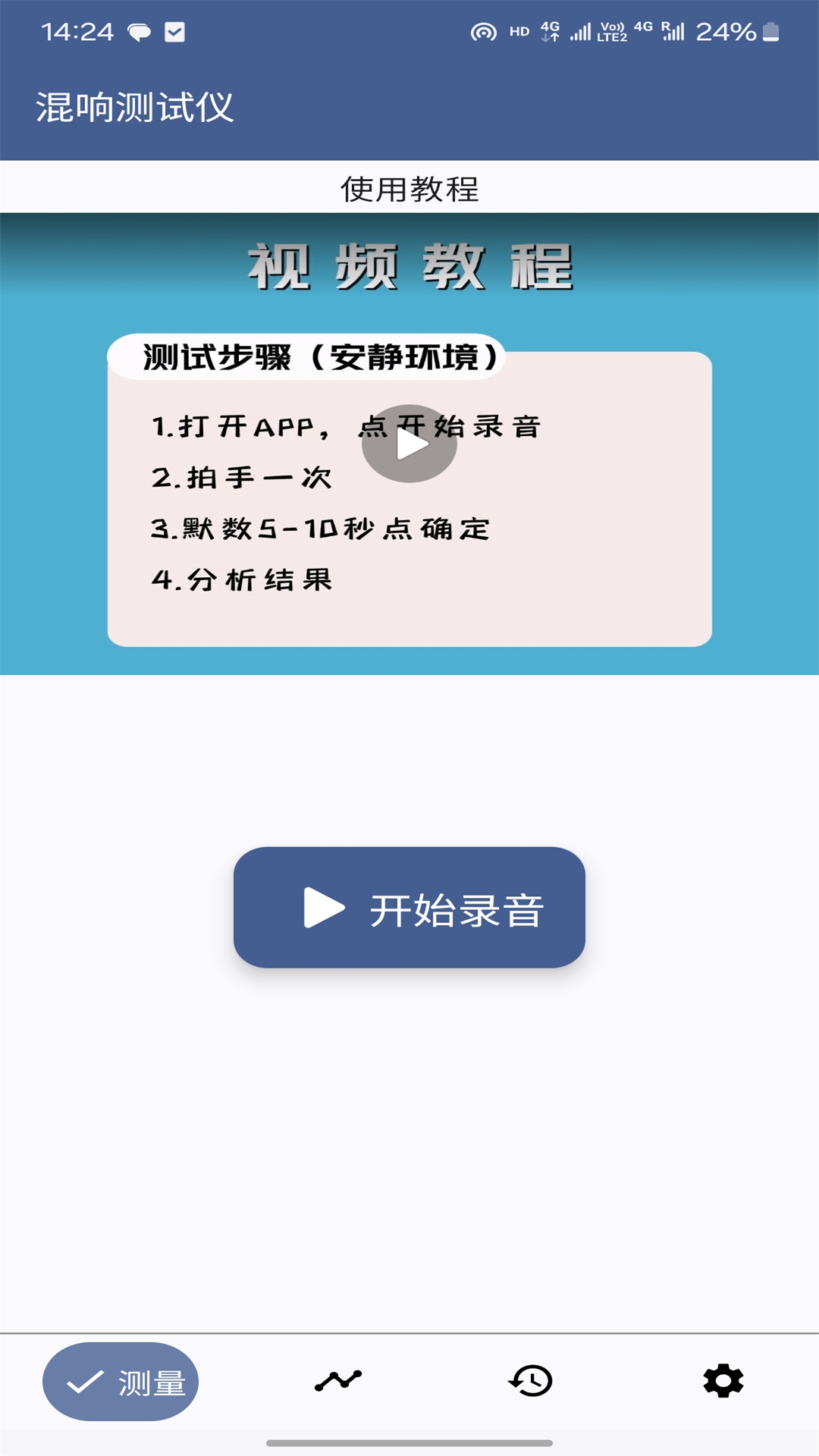Tap the 4G network status icon

tap(549, 31)
